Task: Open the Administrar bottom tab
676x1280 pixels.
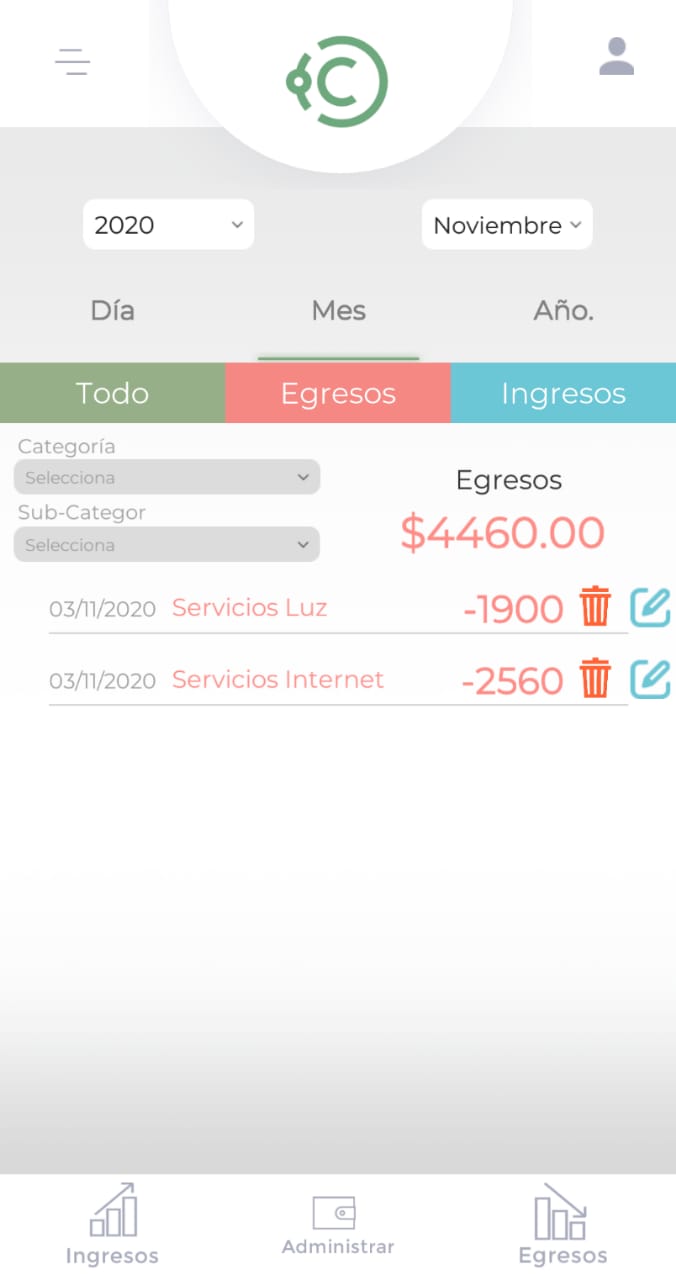Action: tap(338, 1225)
